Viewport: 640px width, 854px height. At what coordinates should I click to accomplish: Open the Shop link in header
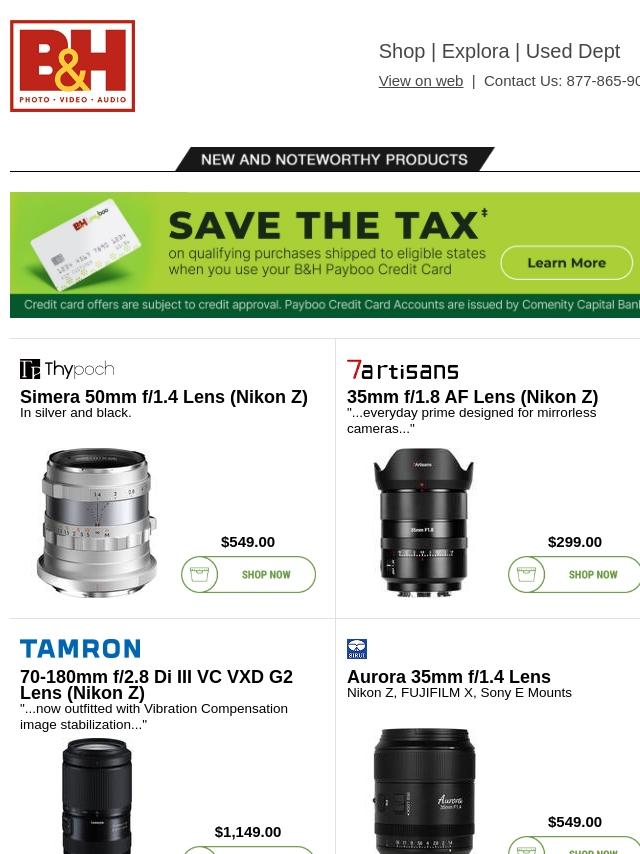click(x=401, y=51)
